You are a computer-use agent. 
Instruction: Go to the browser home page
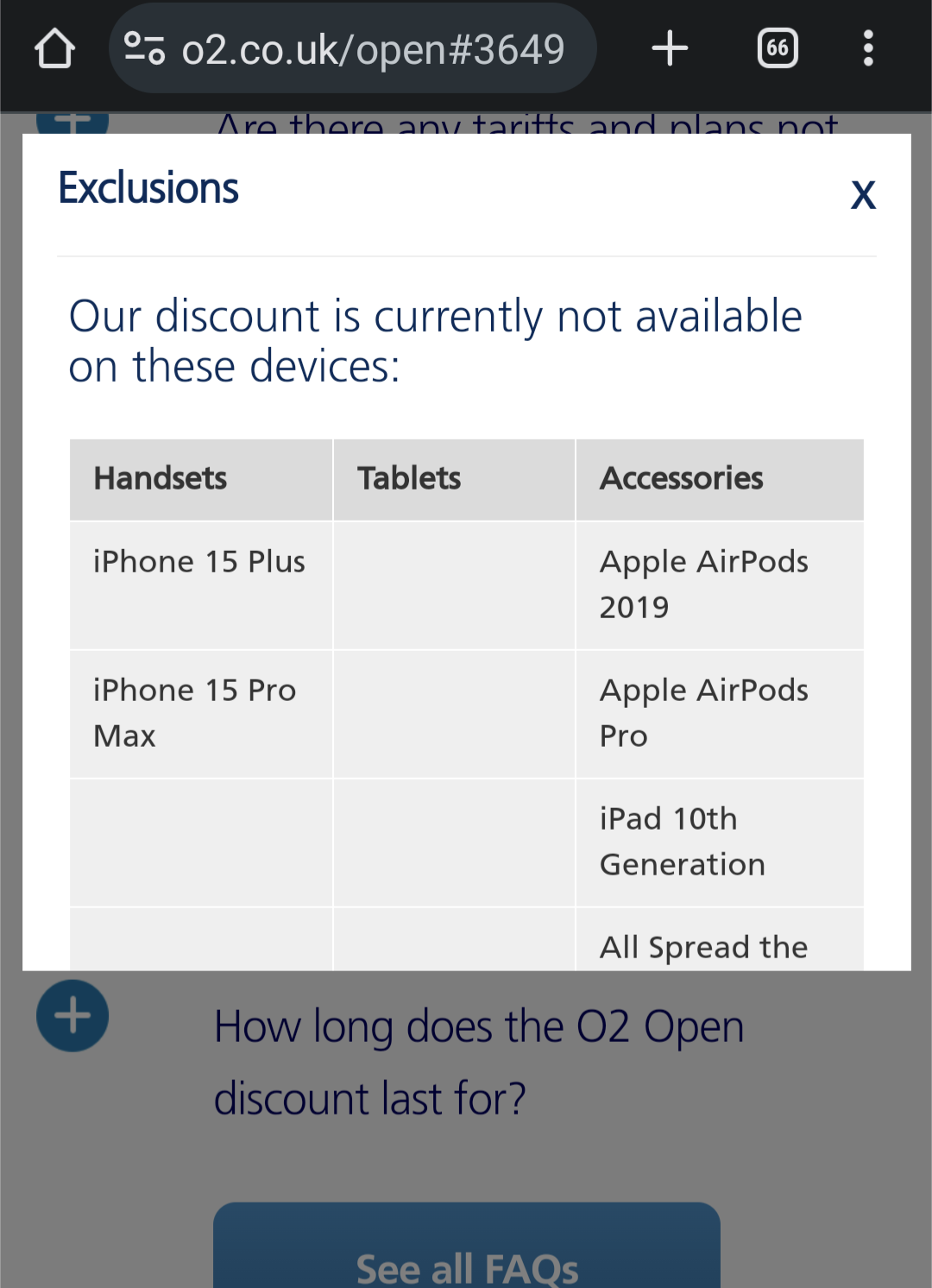[x=55, y=48]
